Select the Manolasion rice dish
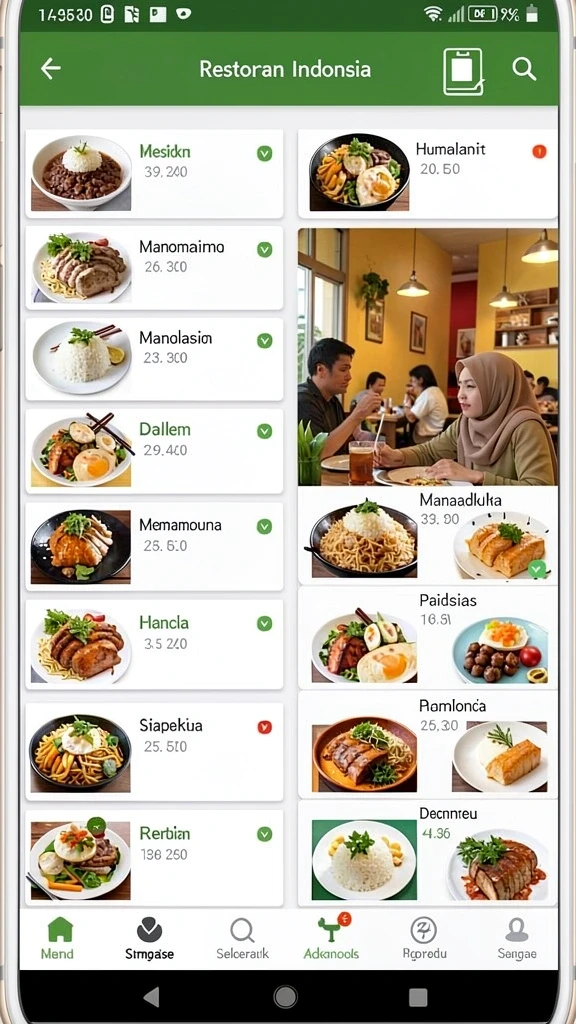Viewport: 576px width, 1024px height. (x=154, y=359)
